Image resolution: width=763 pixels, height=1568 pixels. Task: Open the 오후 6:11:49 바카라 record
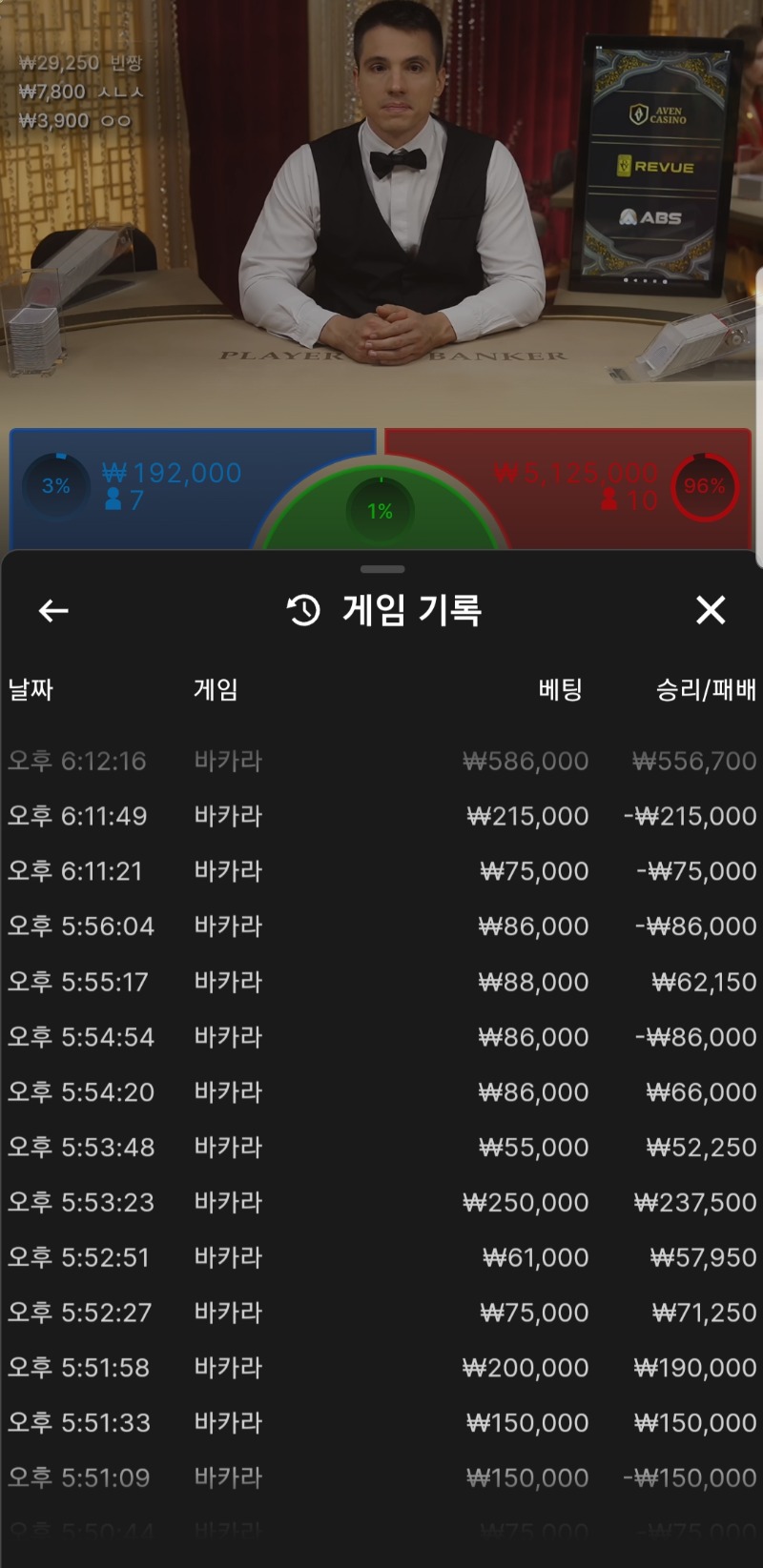coord(381,816)
